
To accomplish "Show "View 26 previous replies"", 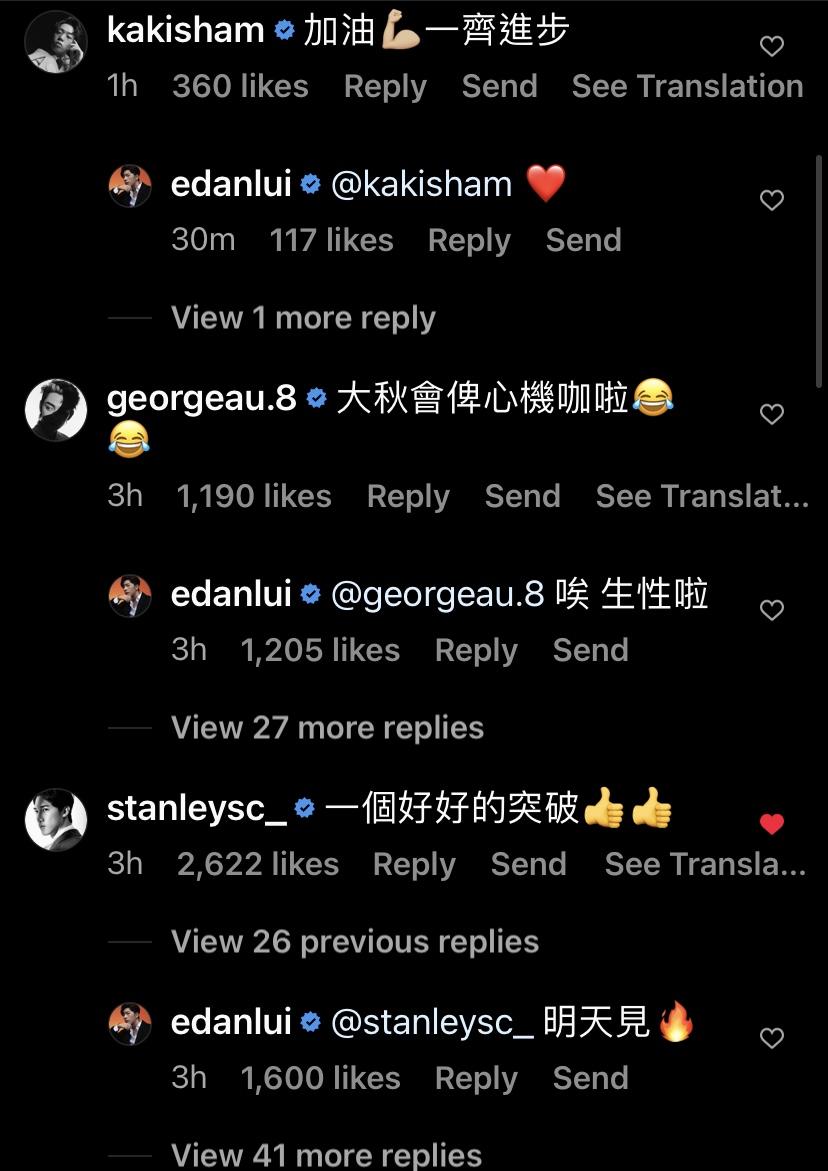I will (x=354, y=941).
